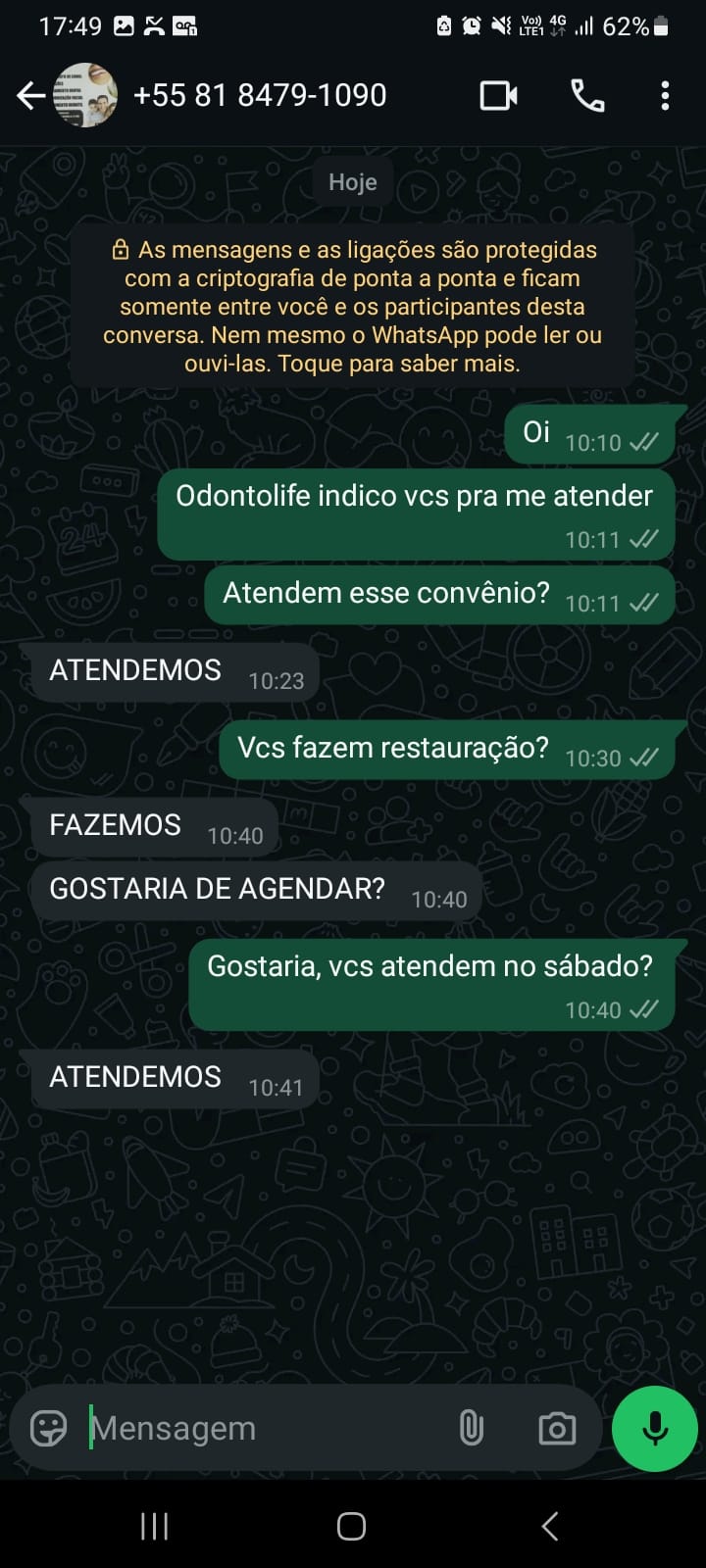Open the camera to send a photo
Image resolution: width=706 pixels, height=1568 pixels.
[x=557, y=1429]
